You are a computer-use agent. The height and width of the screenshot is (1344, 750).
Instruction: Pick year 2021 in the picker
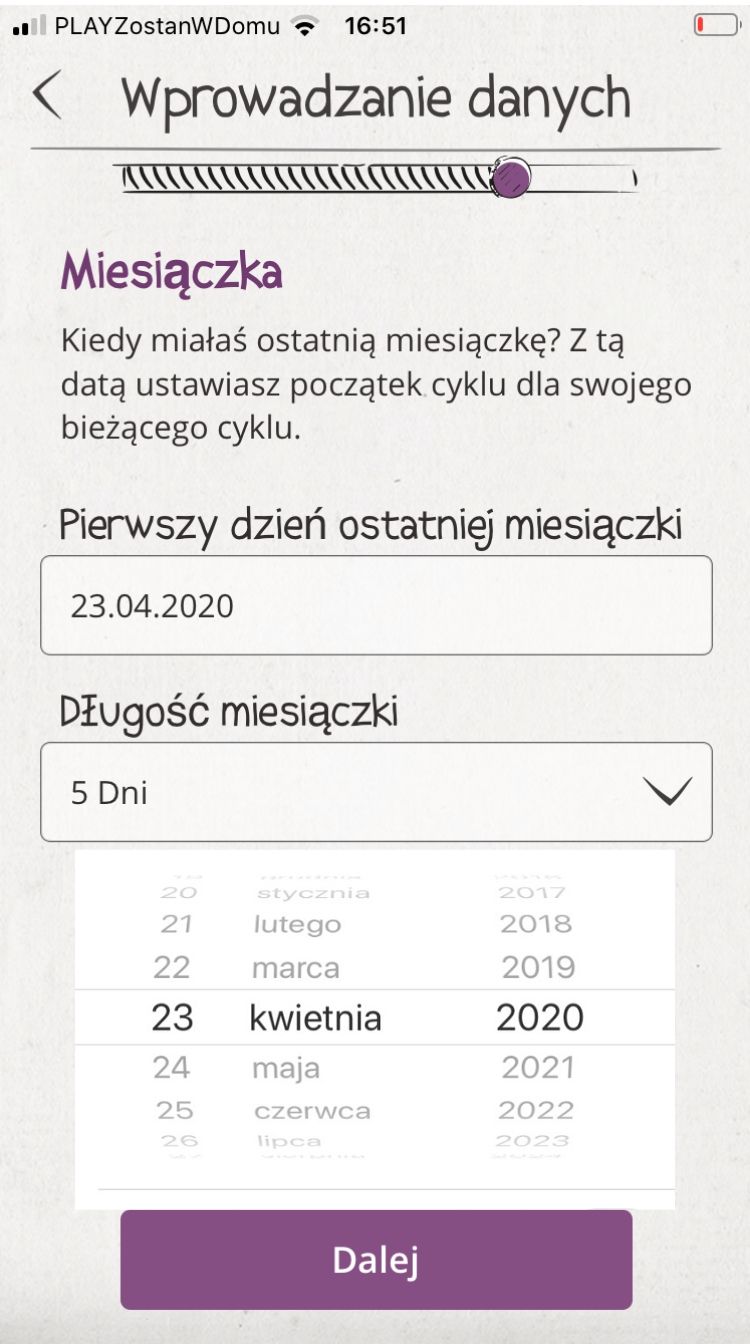tap(539, 1068)
